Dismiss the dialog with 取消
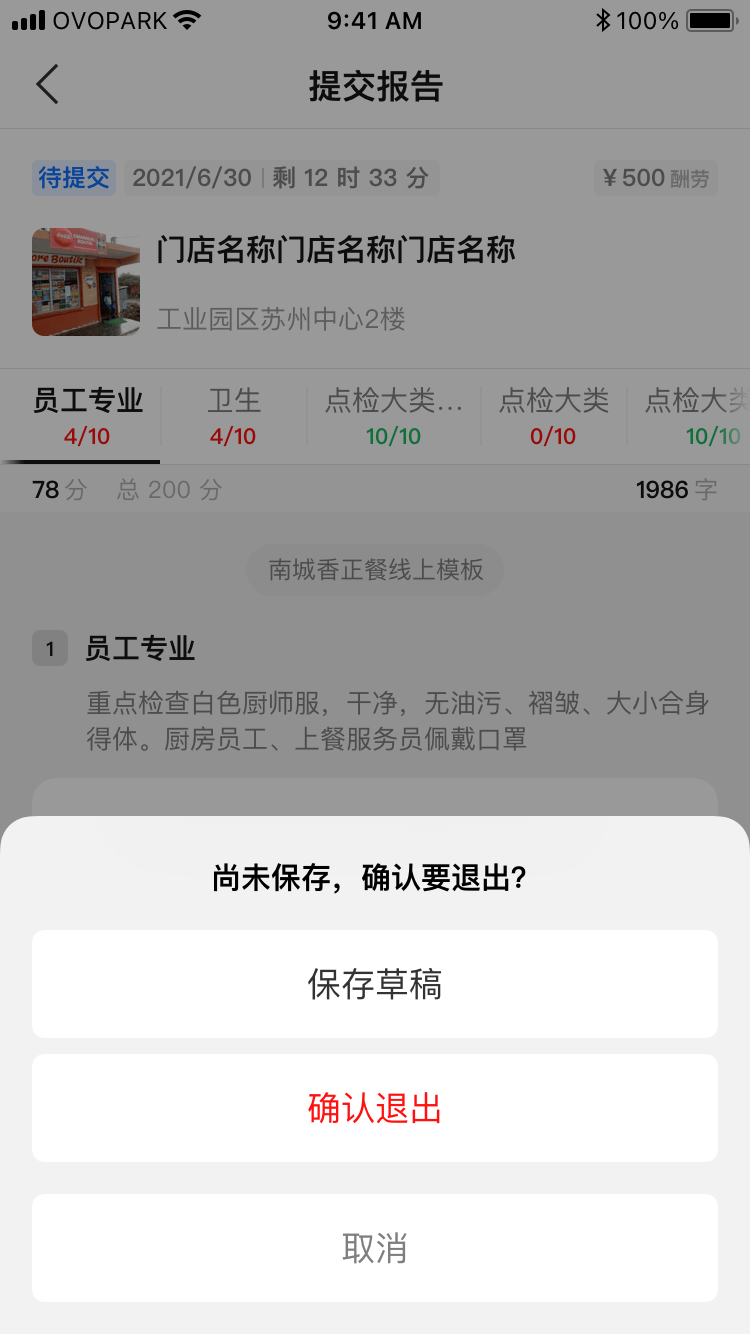The width and height of the screenshot is (750, 1334). pos(375,1248)
